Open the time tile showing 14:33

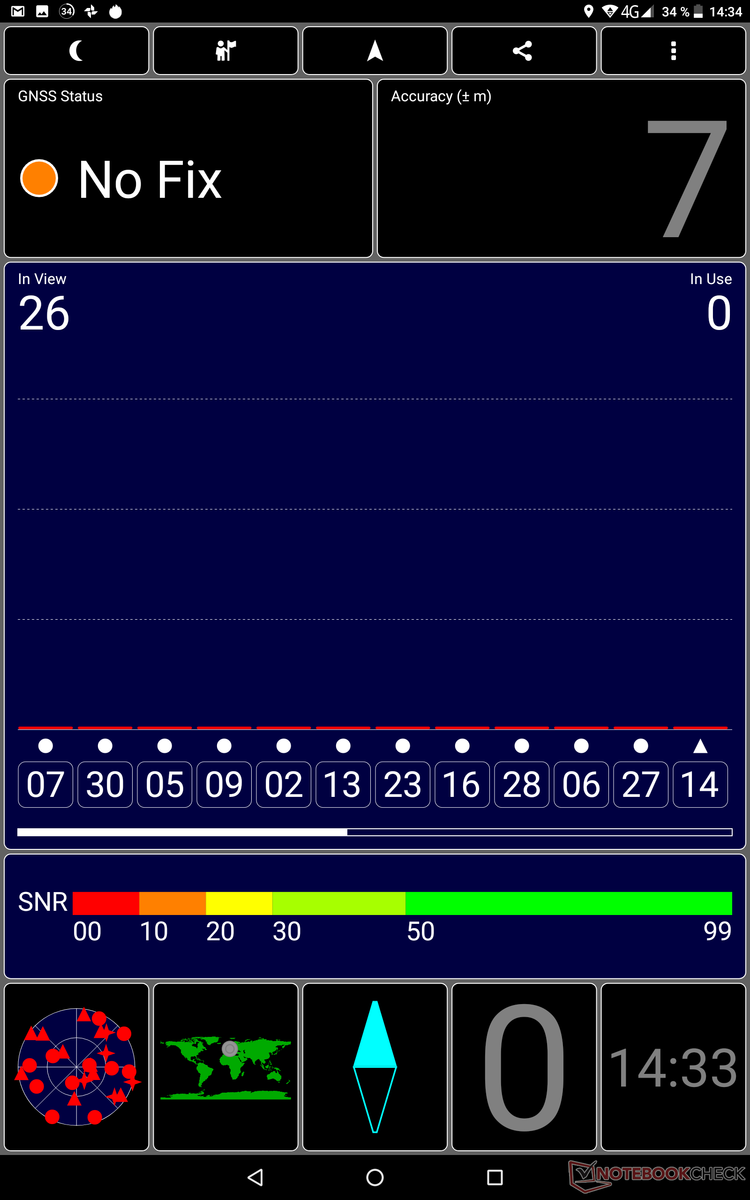673,1067
